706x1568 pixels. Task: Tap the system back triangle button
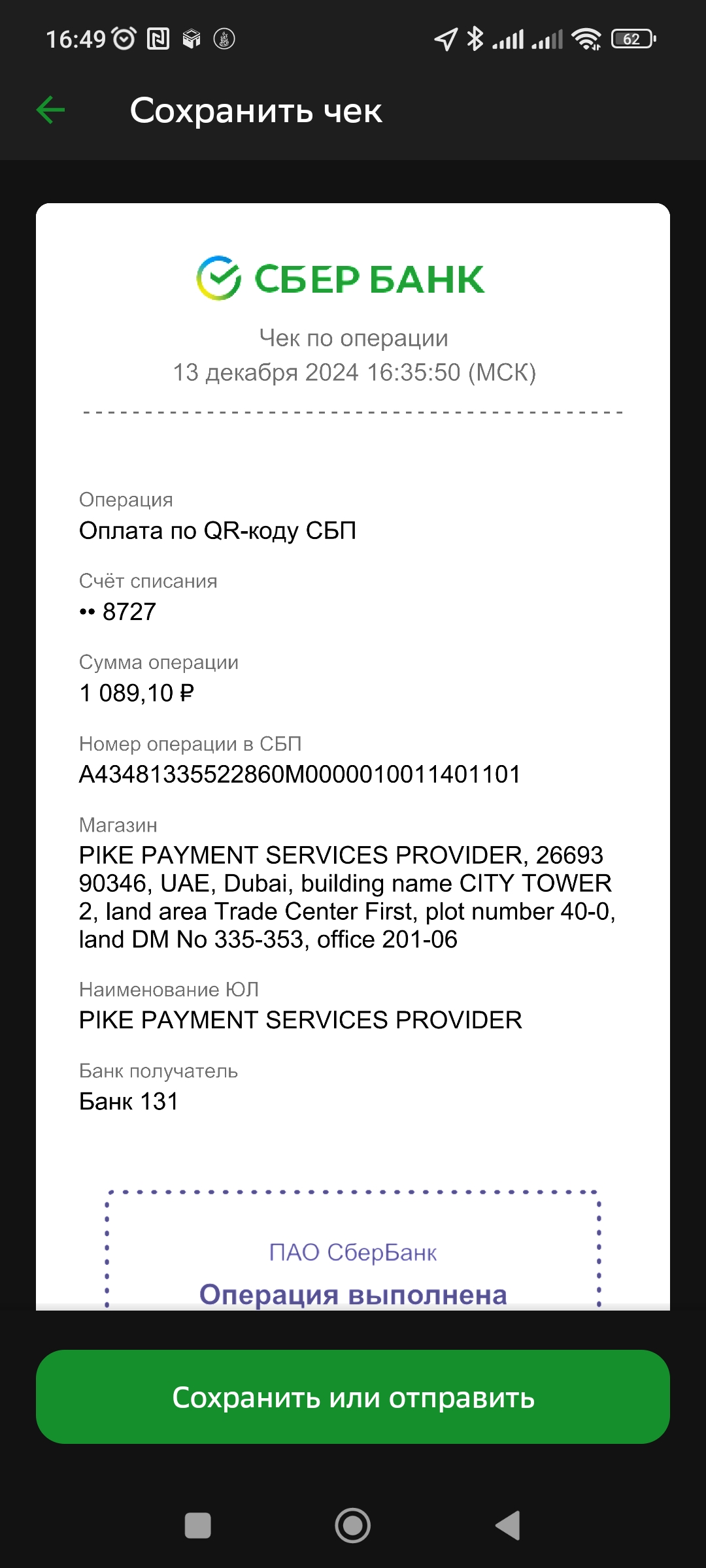pyautogui.click(x=508, y=1526)
